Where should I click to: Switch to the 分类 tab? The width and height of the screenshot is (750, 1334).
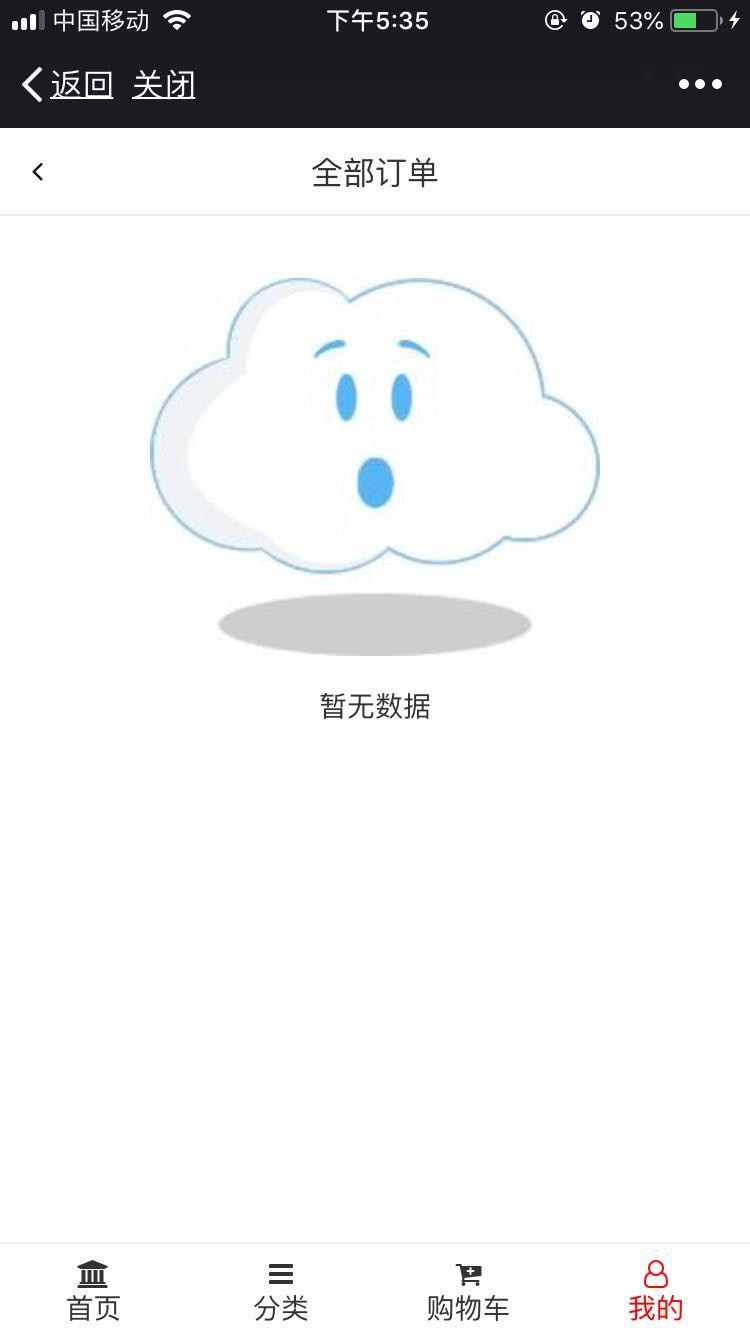click(280, 1305)
